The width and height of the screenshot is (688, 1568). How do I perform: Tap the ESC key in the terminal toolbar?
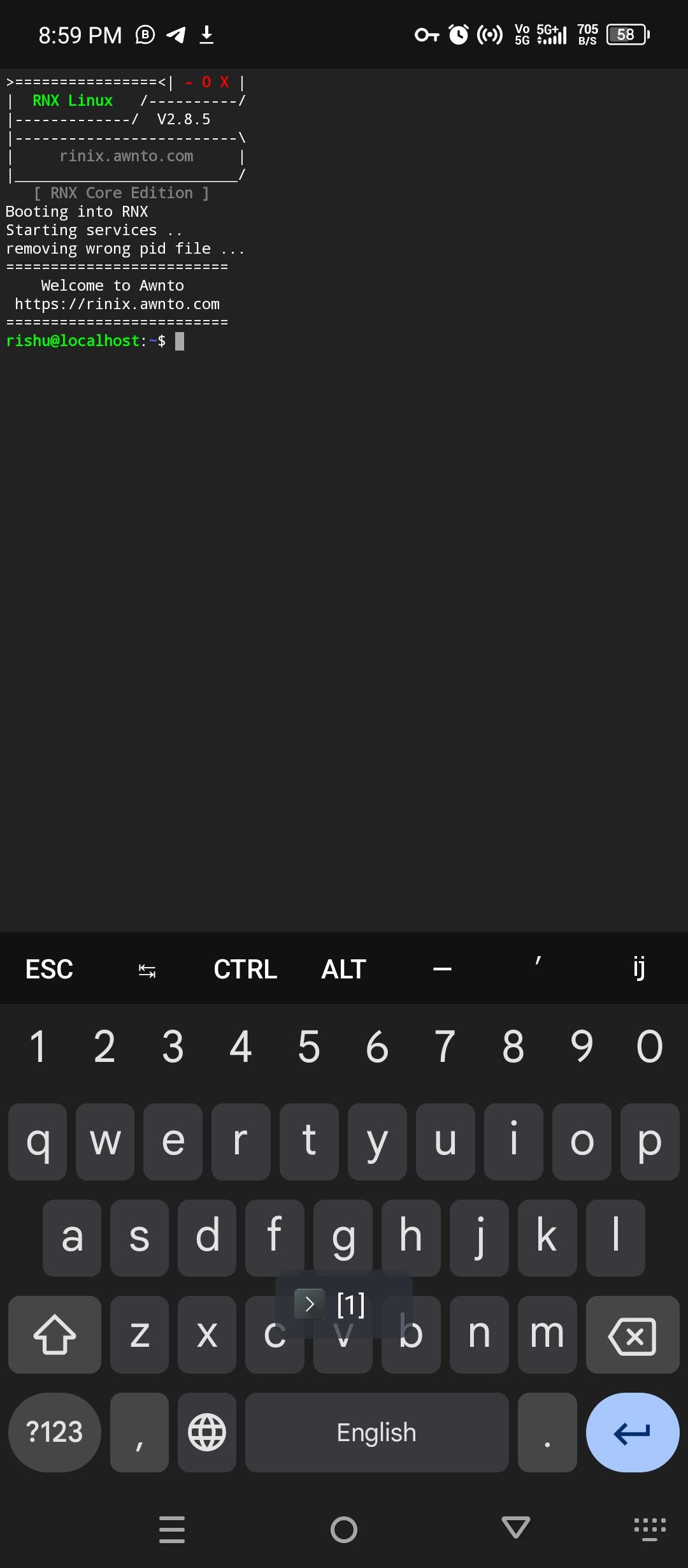[x=49, y=969]
